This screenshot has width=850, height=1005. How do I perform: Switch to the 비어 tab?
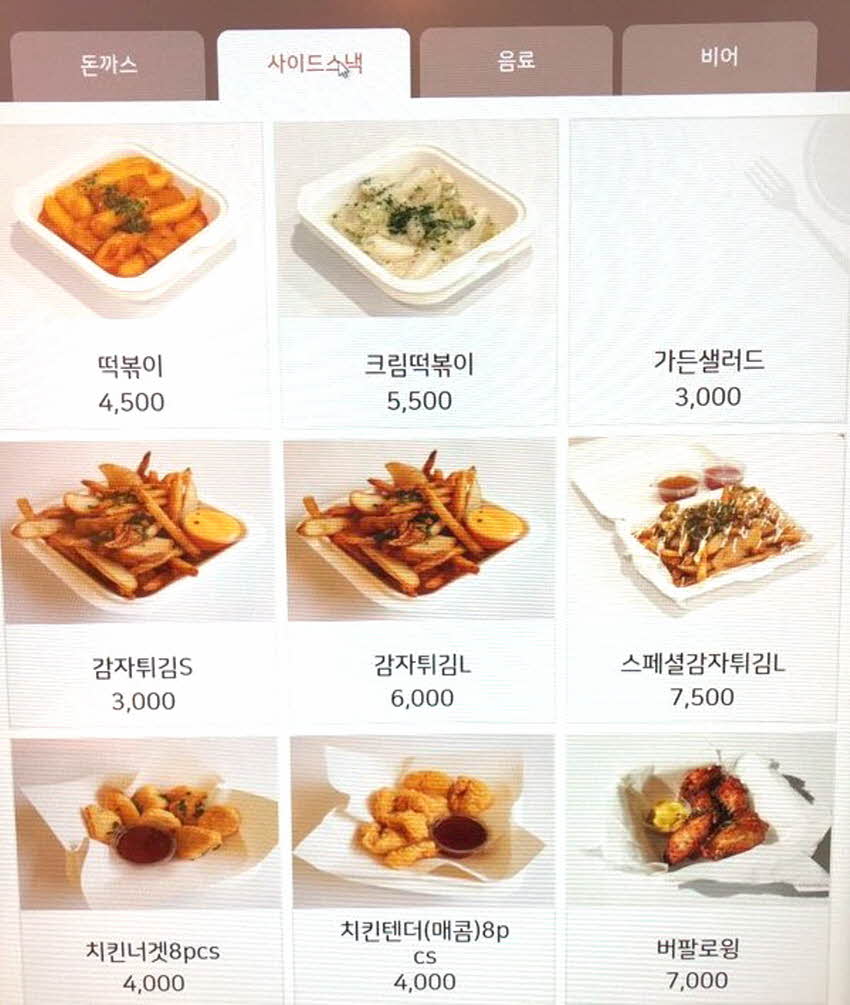pos(719,58)
